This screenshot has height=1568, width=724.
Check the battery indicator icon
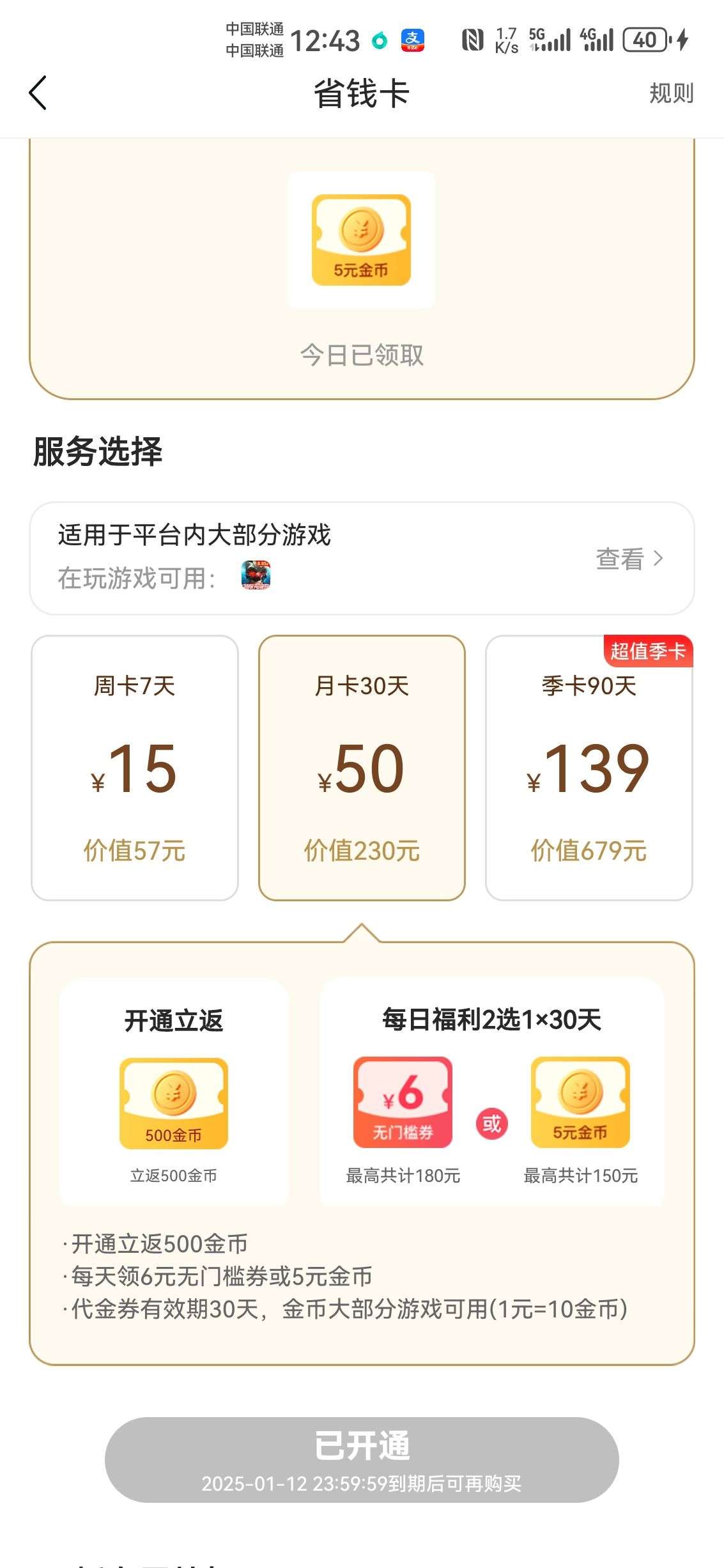coord(645,40)
